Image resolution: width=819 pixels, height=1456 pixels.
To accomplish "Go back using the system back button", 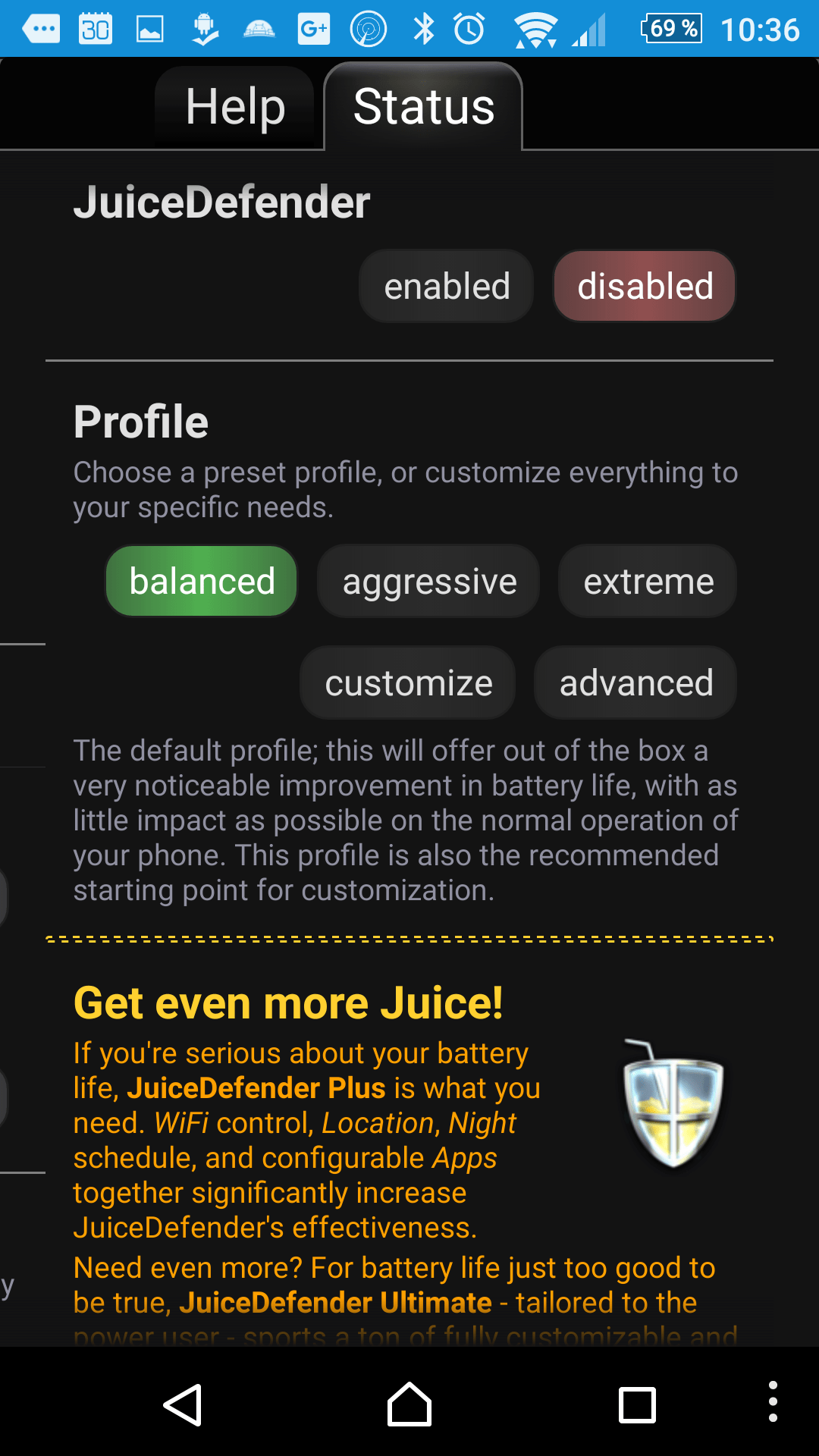I will click(x=183, y=1404).
